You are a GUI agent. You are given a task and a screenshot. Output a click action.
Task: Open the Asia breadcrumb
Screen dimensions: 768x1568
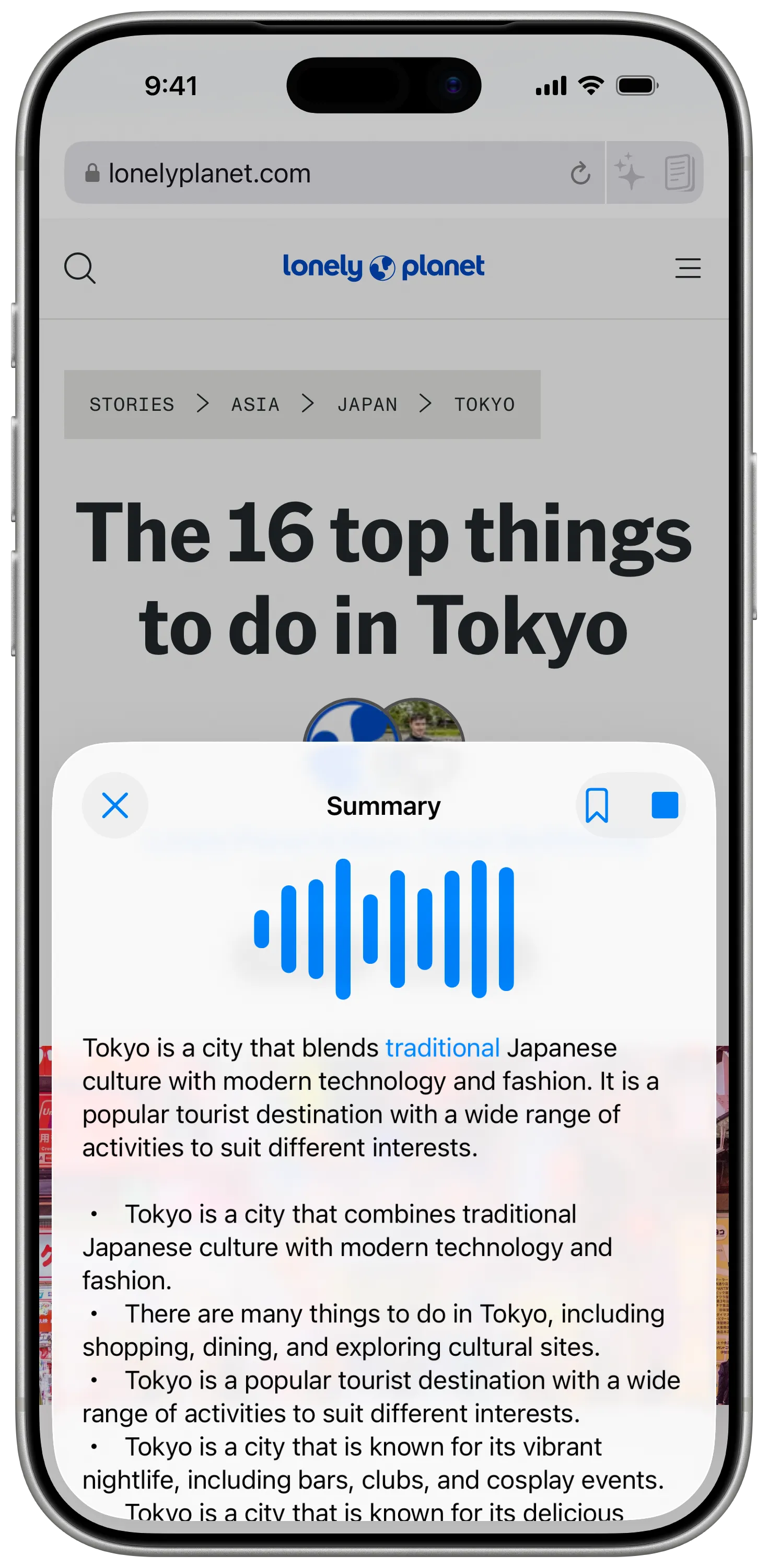255,405
